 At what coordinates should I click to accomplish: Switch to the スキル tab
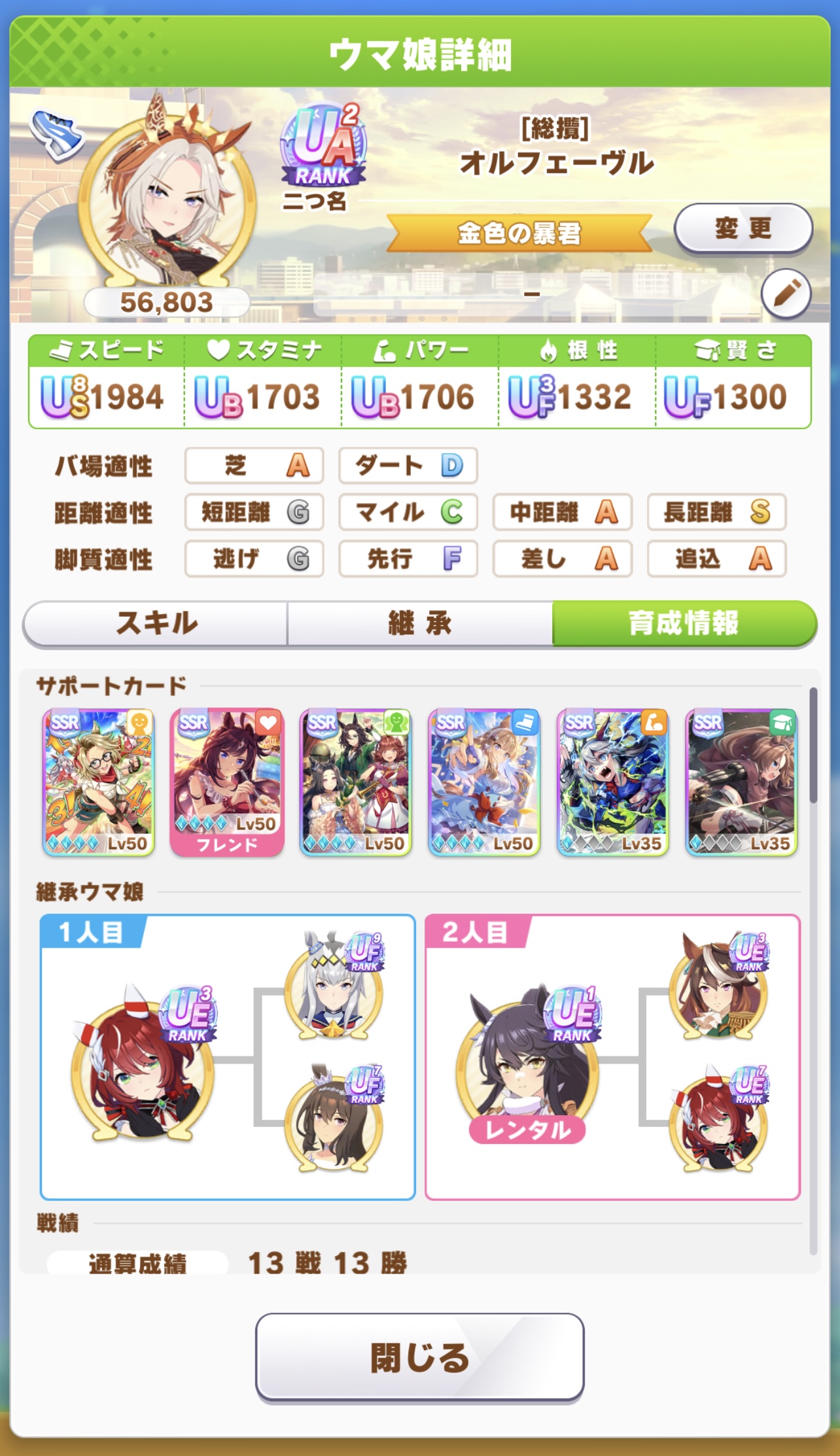point(156,623)
